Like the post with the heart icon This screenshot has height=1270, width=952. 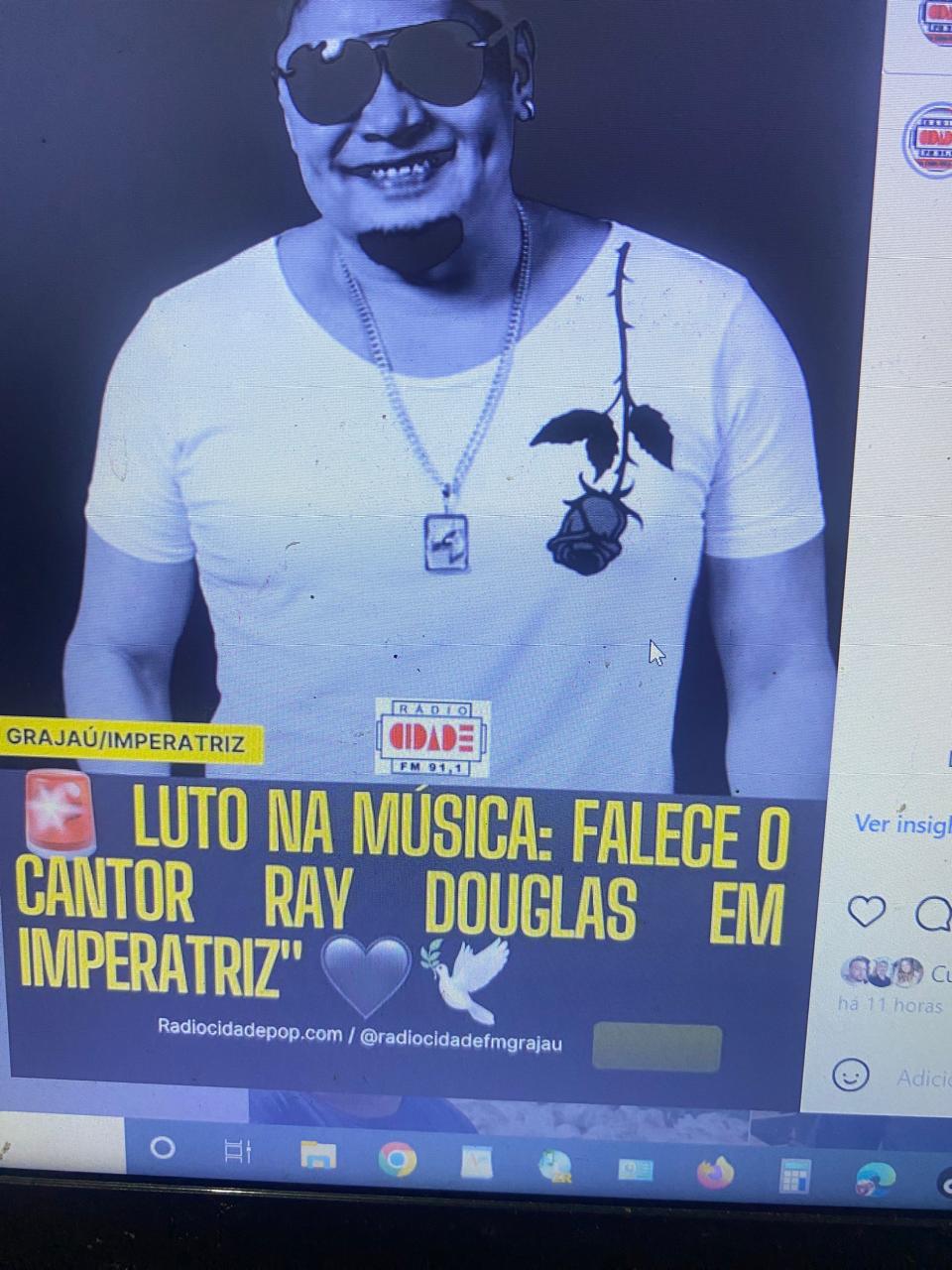point(866,911)
